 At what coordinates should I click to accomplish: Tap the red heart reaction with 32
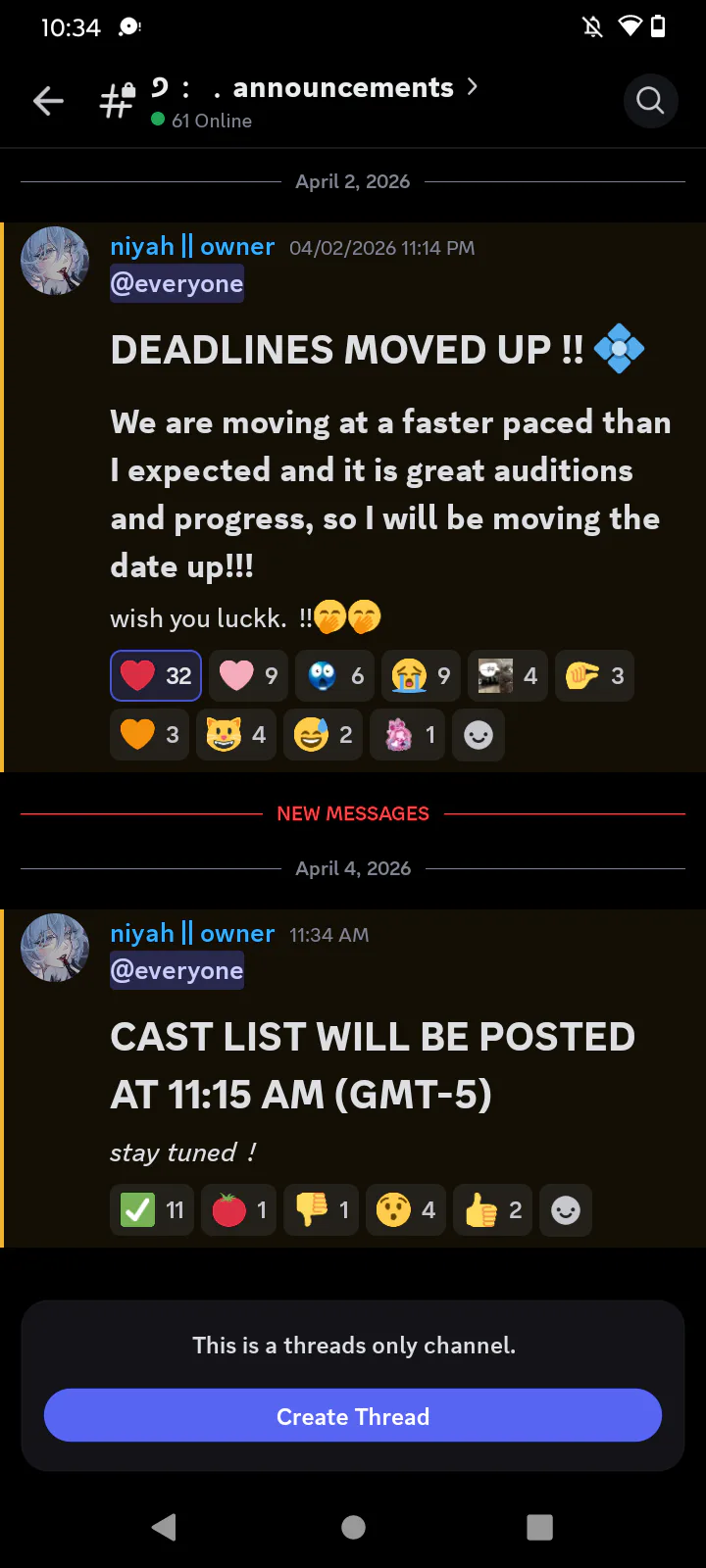coord(156,675)
